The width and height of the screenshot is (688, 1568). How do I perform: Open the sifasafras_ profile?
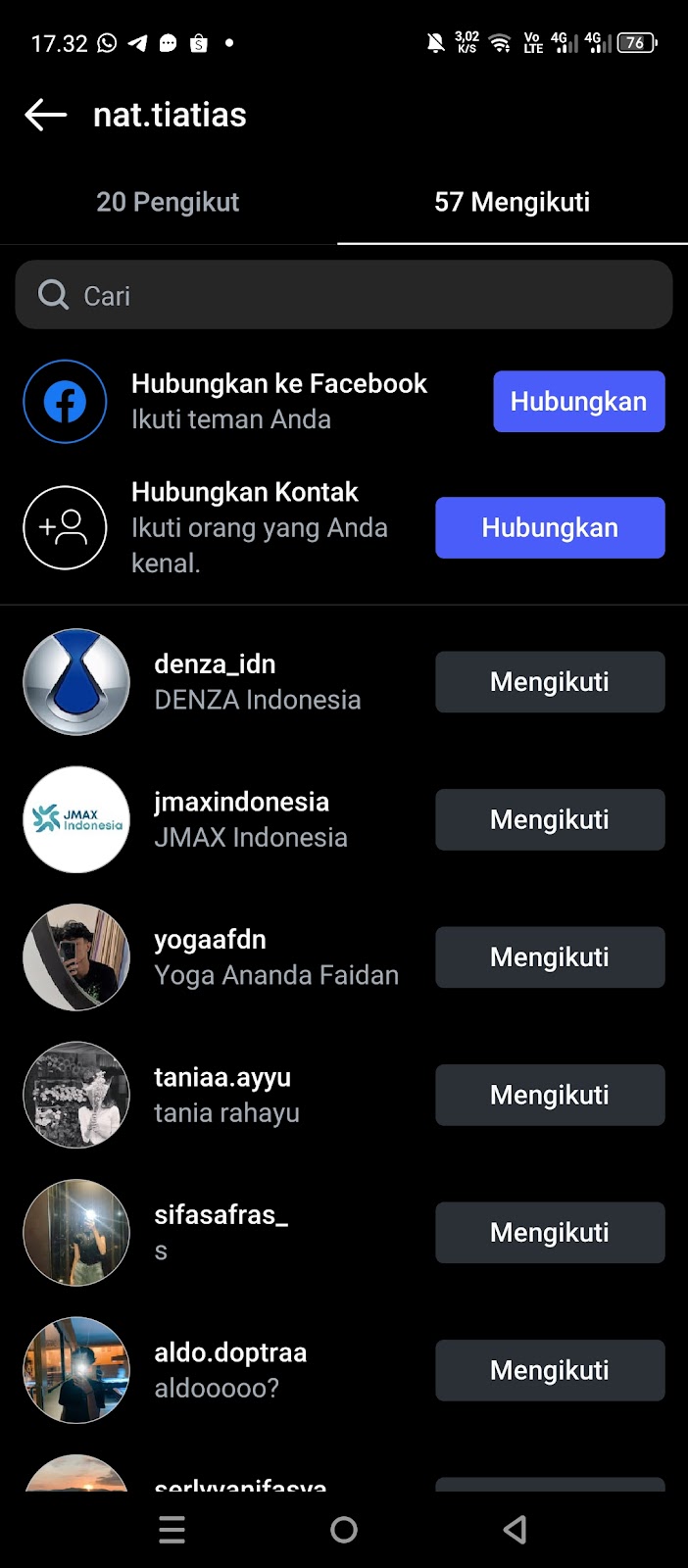pos(221,1215)
